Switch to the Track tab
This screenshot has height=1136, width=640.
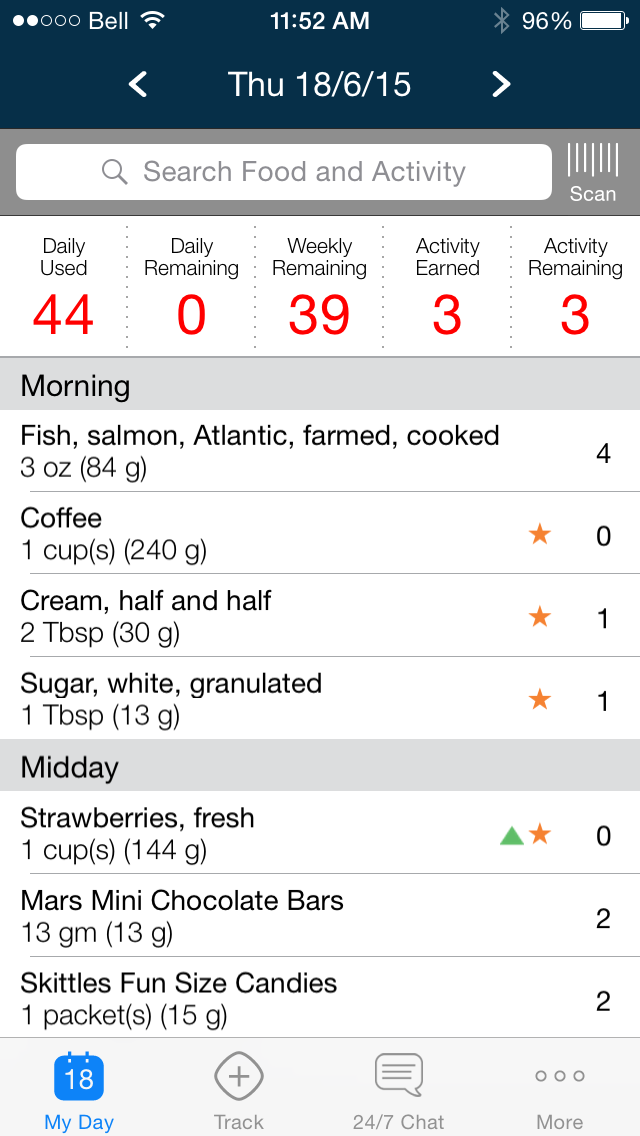(238, 1088)
